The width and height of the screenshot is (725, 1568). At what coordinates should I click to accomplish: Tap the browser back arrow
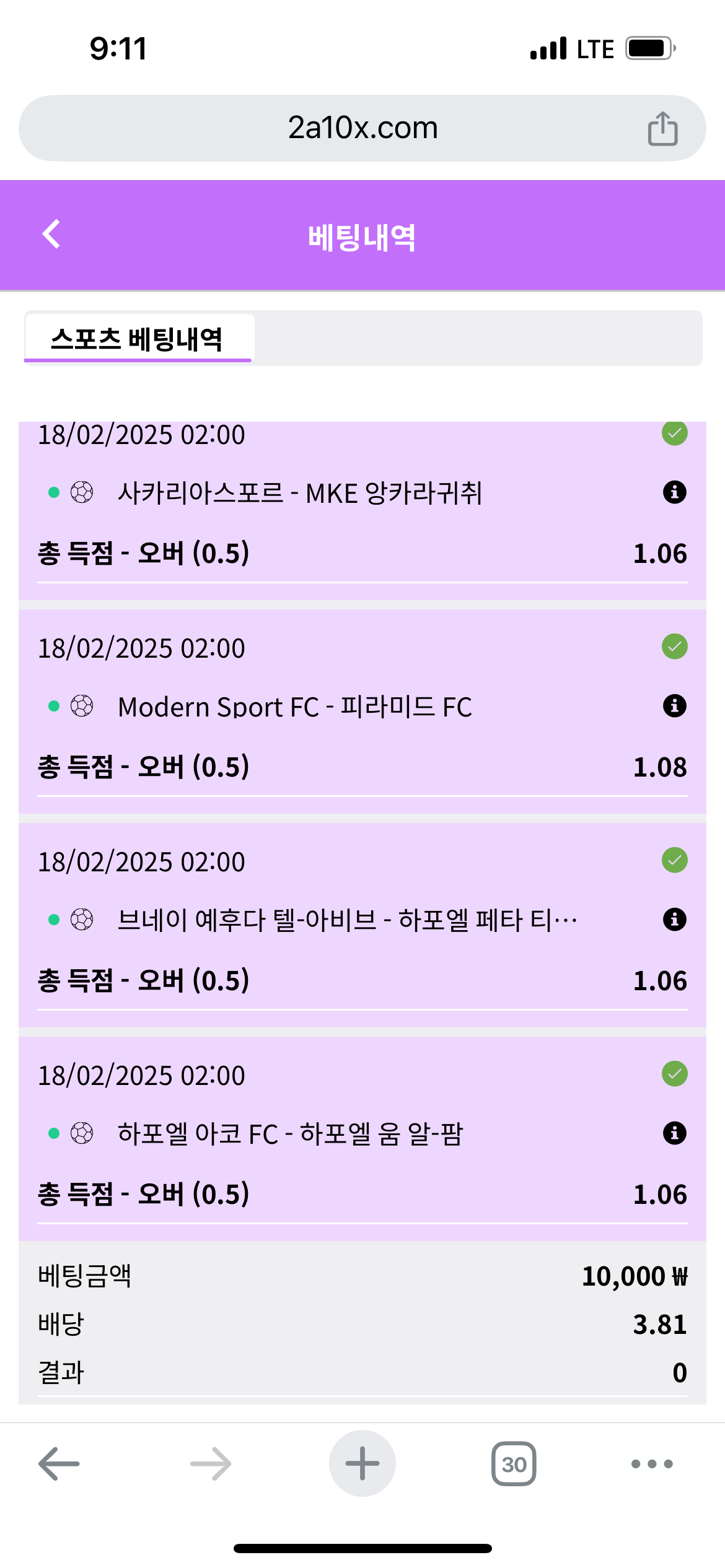[x=59, y=1464]
